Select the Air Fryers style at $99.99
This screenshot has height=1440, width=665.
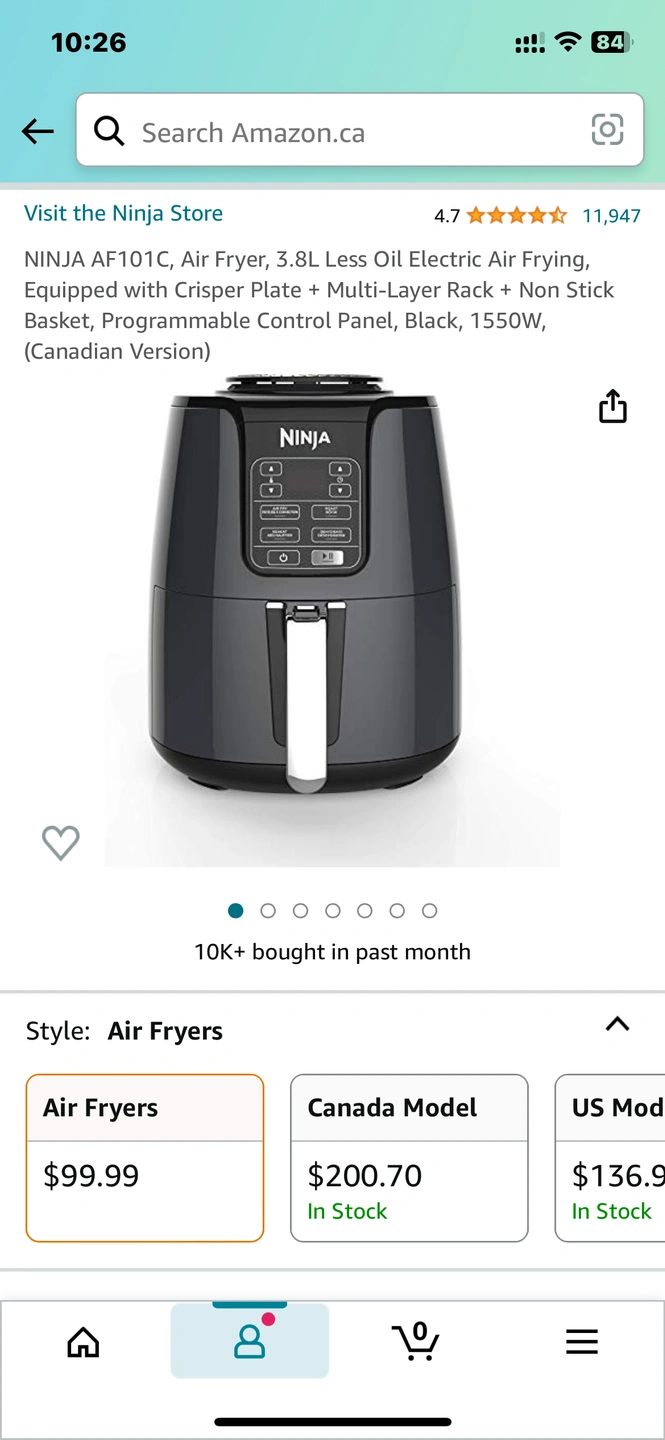[145, 1158]
